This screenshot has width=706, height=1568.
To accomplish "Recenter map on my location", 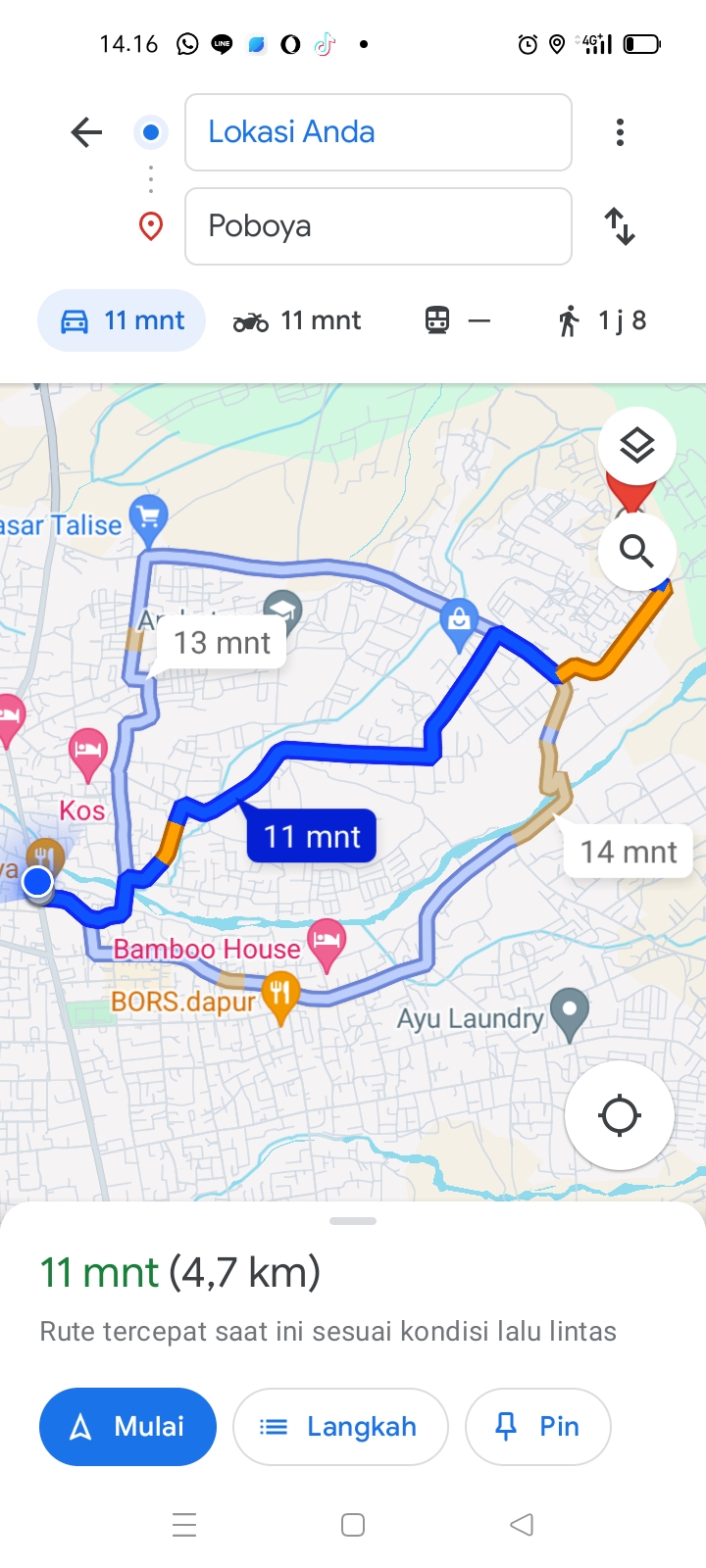I will (x=620, y=1115).
